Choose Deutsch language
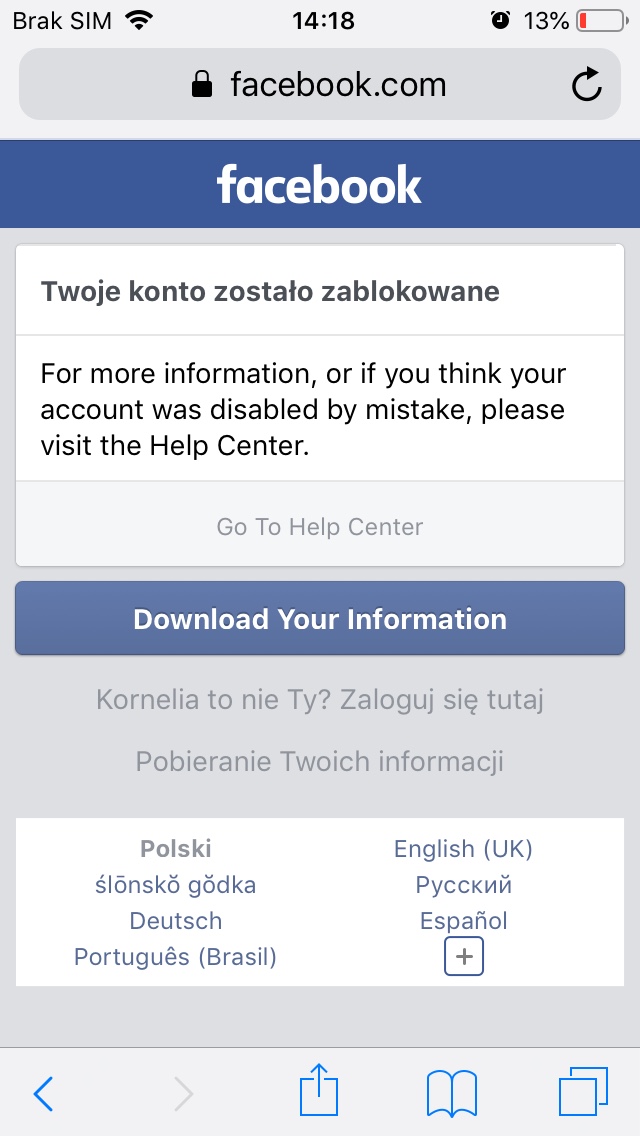Viewport: 640px width, 1136px height. pos(176,921)
